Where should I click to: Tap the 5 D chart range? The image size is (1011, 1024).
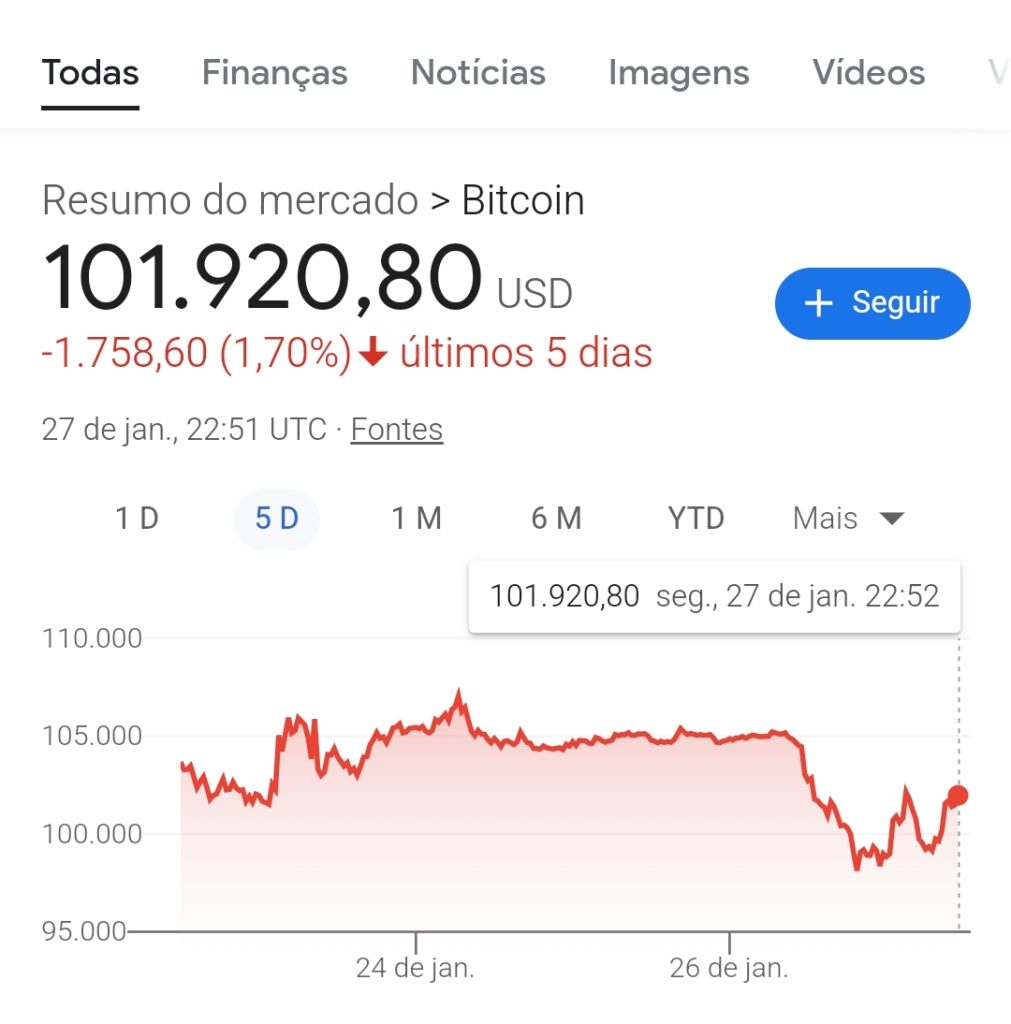tap(277, 519)
